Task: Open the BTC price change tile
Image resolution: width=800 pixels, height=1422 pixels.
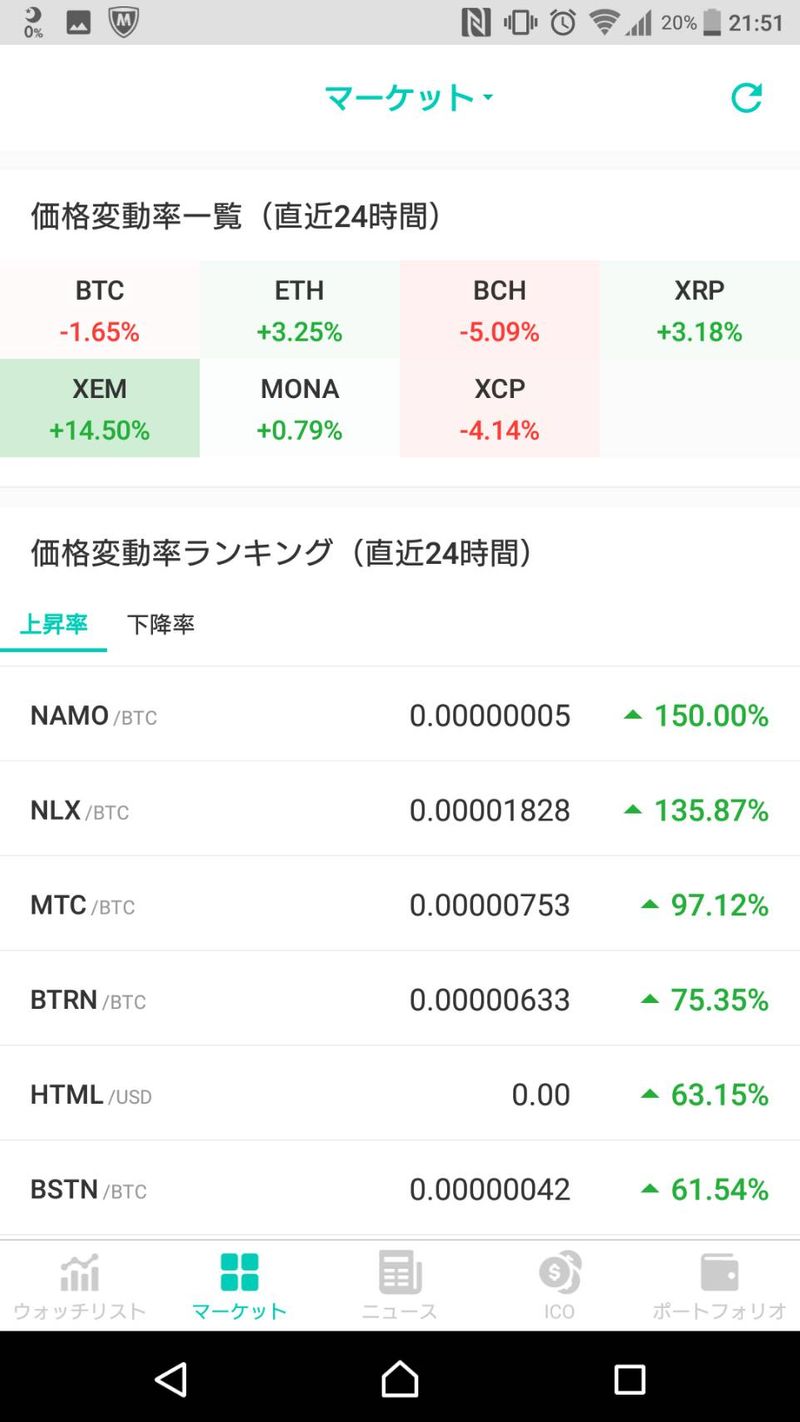Action: pyautogui.click(x=100, y=310)
